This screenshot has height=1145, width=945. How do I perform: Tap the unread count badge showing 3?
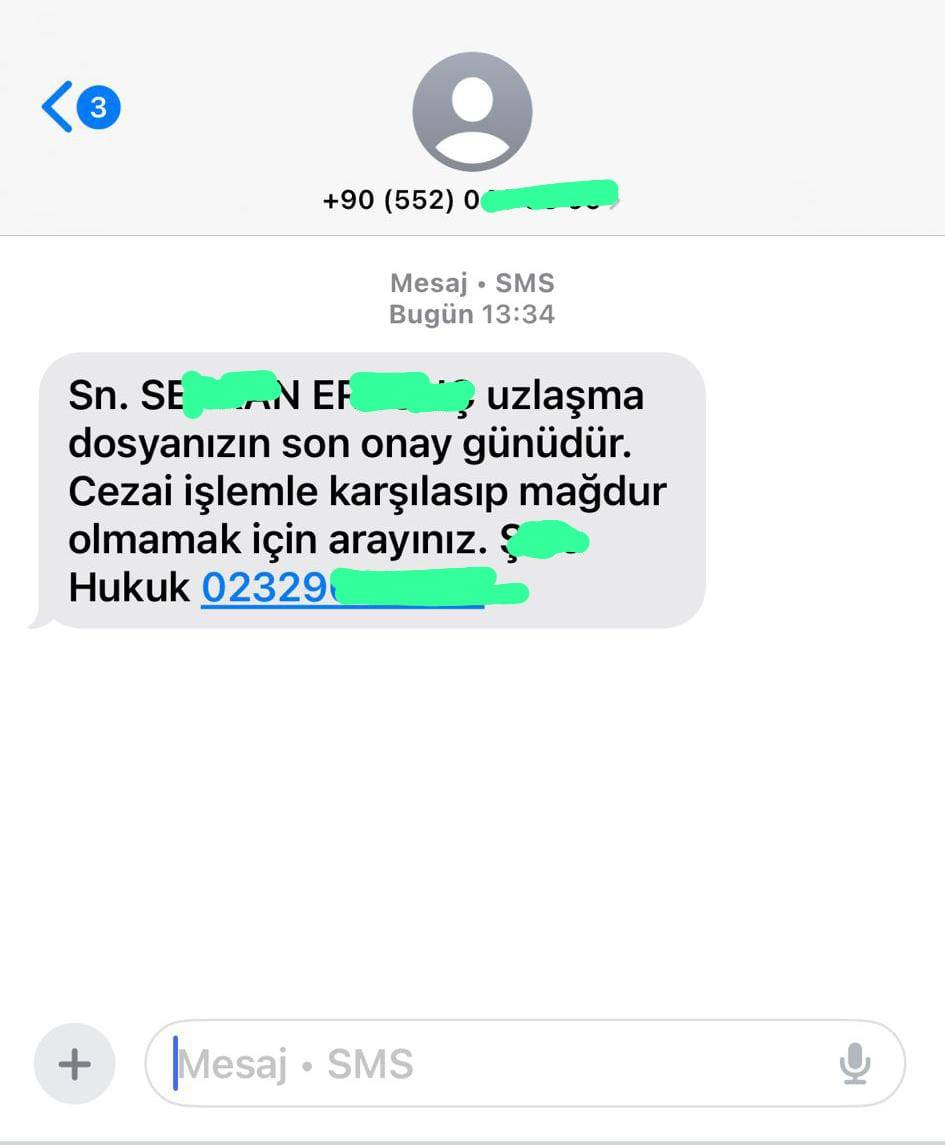tap(97, 107)
